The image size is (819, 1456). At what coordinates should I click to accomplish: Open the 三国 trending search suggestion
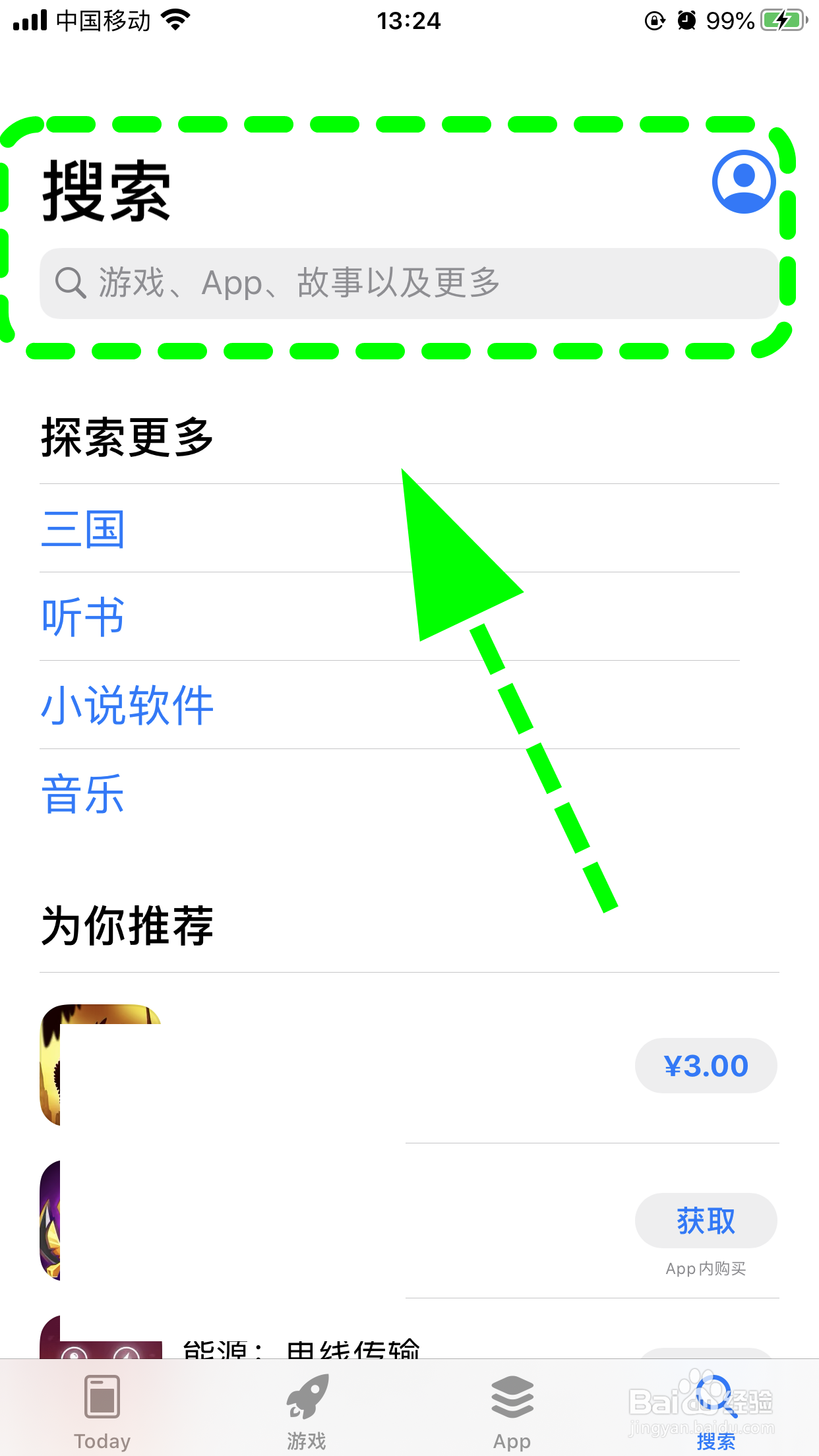click(x=82, y=528)
